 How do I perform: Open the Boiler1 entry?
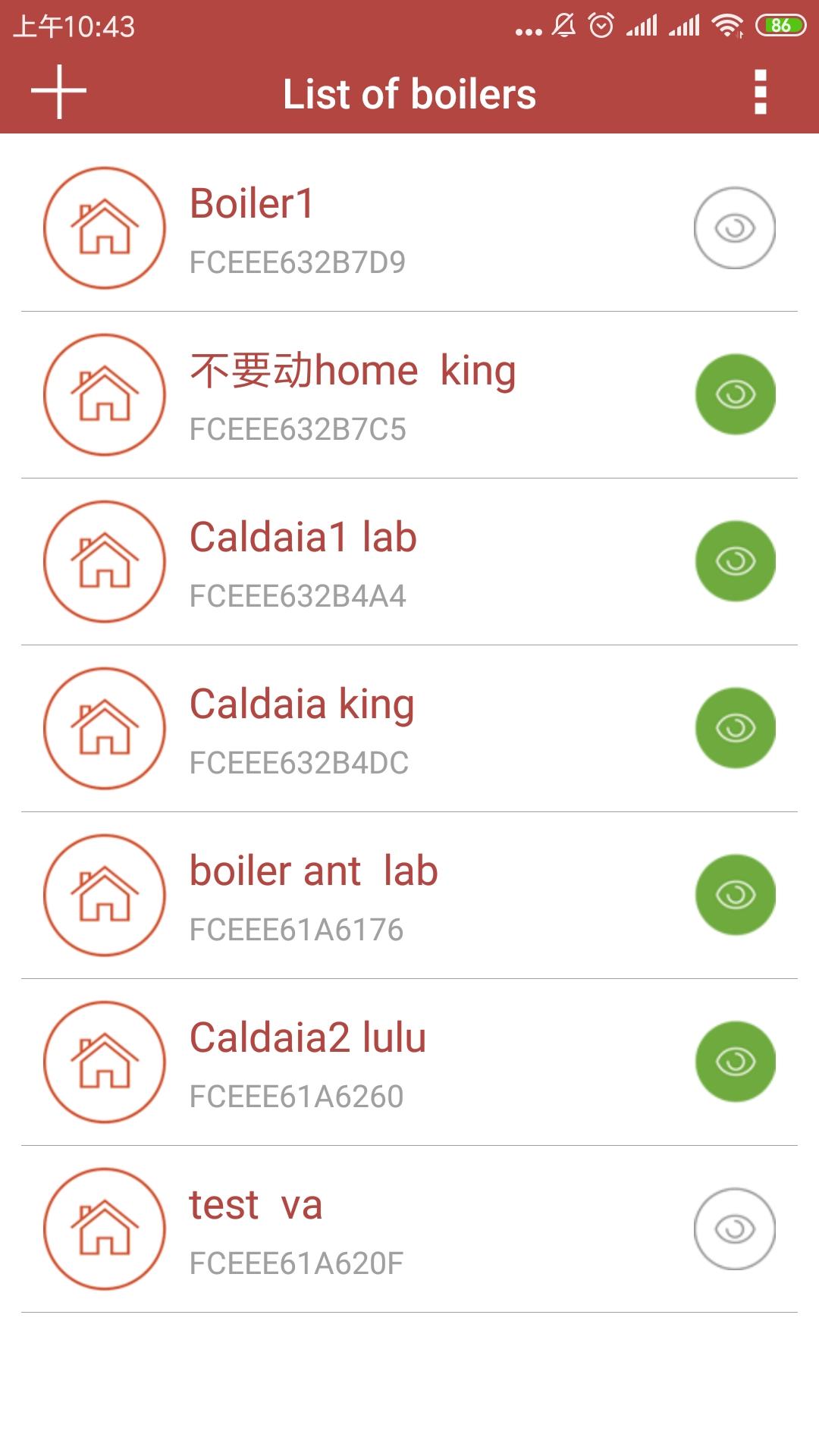(409, 227)
